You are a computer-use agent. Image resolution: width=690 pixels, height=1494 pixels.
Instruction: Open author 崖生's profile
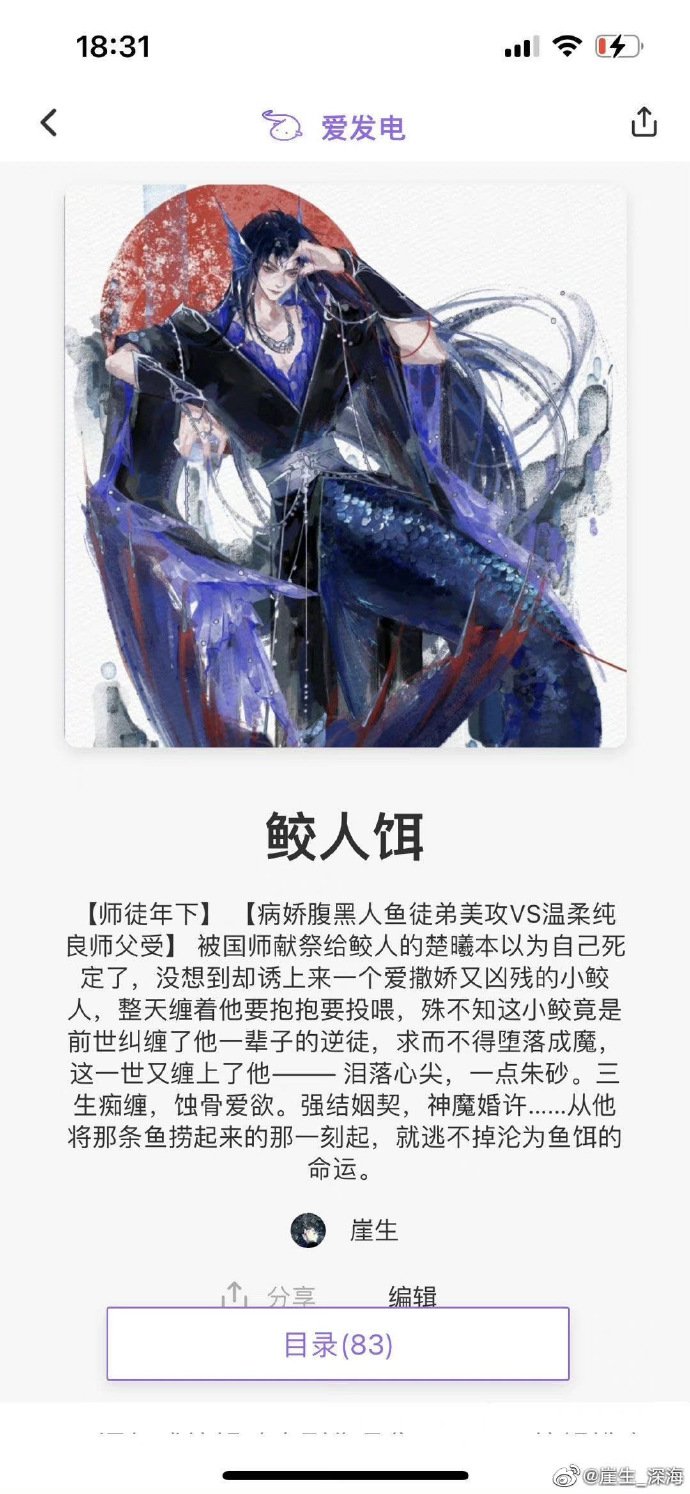pos(345,1230)
